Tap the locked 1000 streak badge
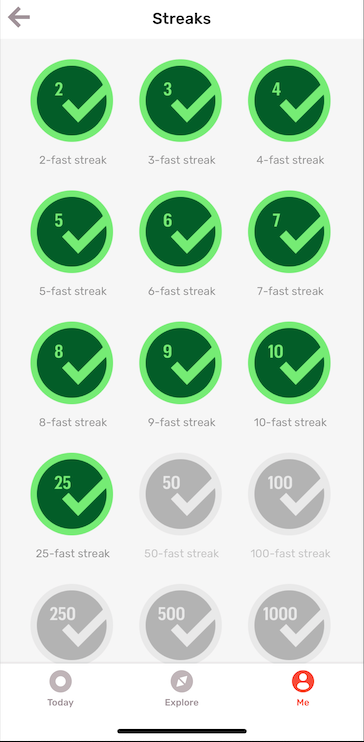Image resolution: width=364 pixels, height=742 pixels. point(290,624)
